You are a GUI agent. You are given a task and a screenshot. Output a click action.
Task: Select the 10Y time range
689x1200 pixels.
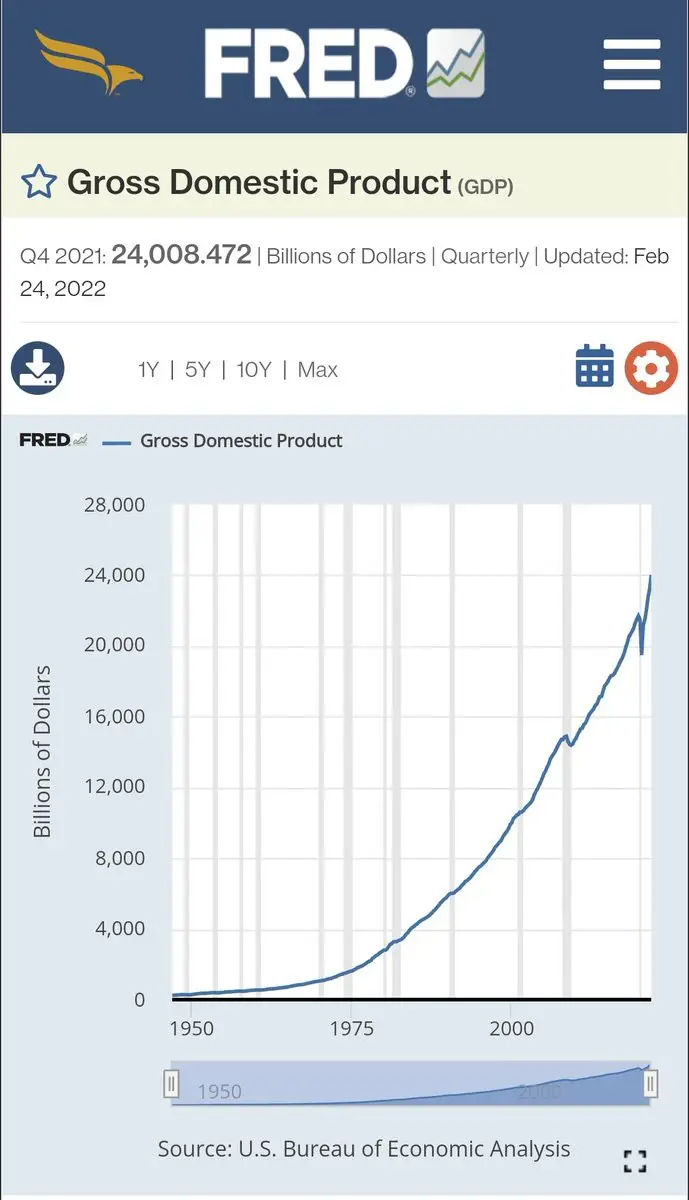254,370
